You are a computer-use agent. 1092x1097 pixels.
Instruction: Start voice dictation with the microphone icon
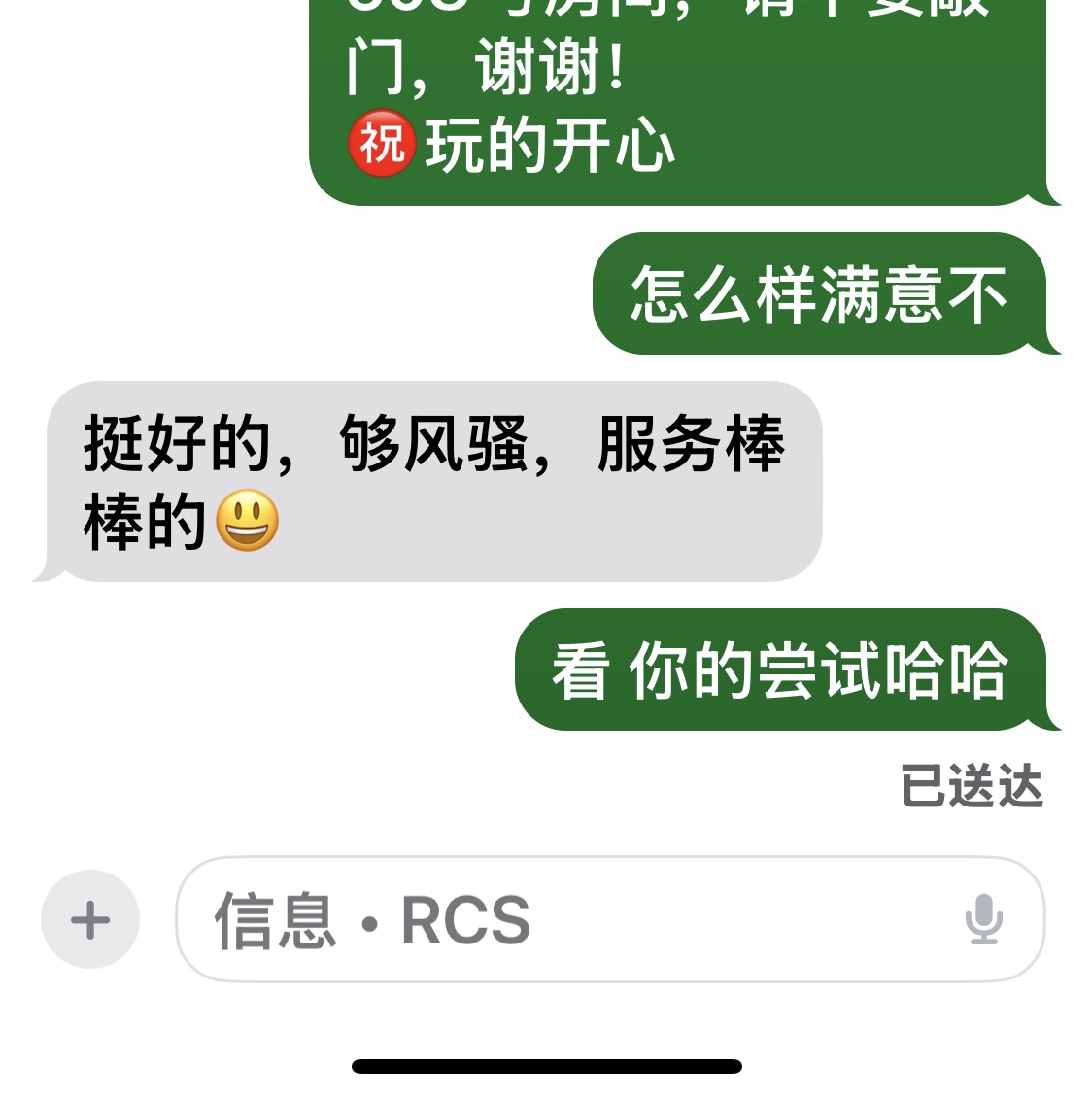(983, 919)
